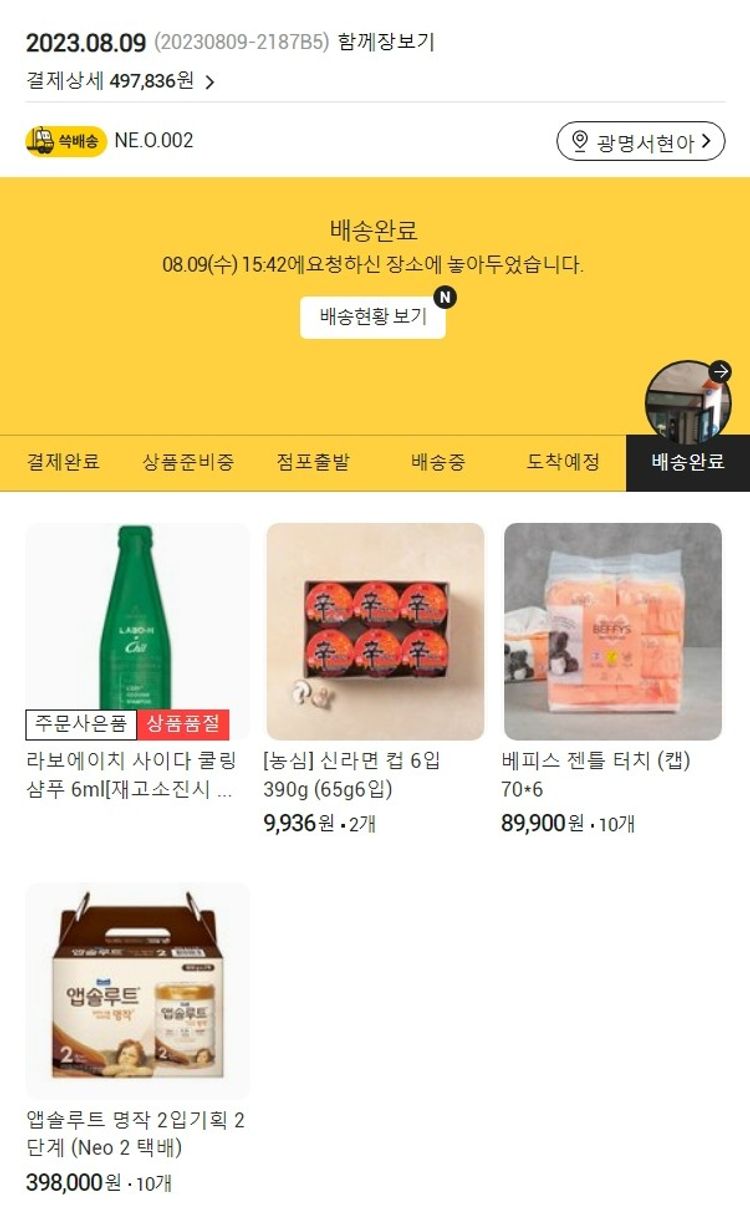The image size is (750, 1224).
Task: Tap 배송현황 보기 button
Action: (x=373, y=317)
